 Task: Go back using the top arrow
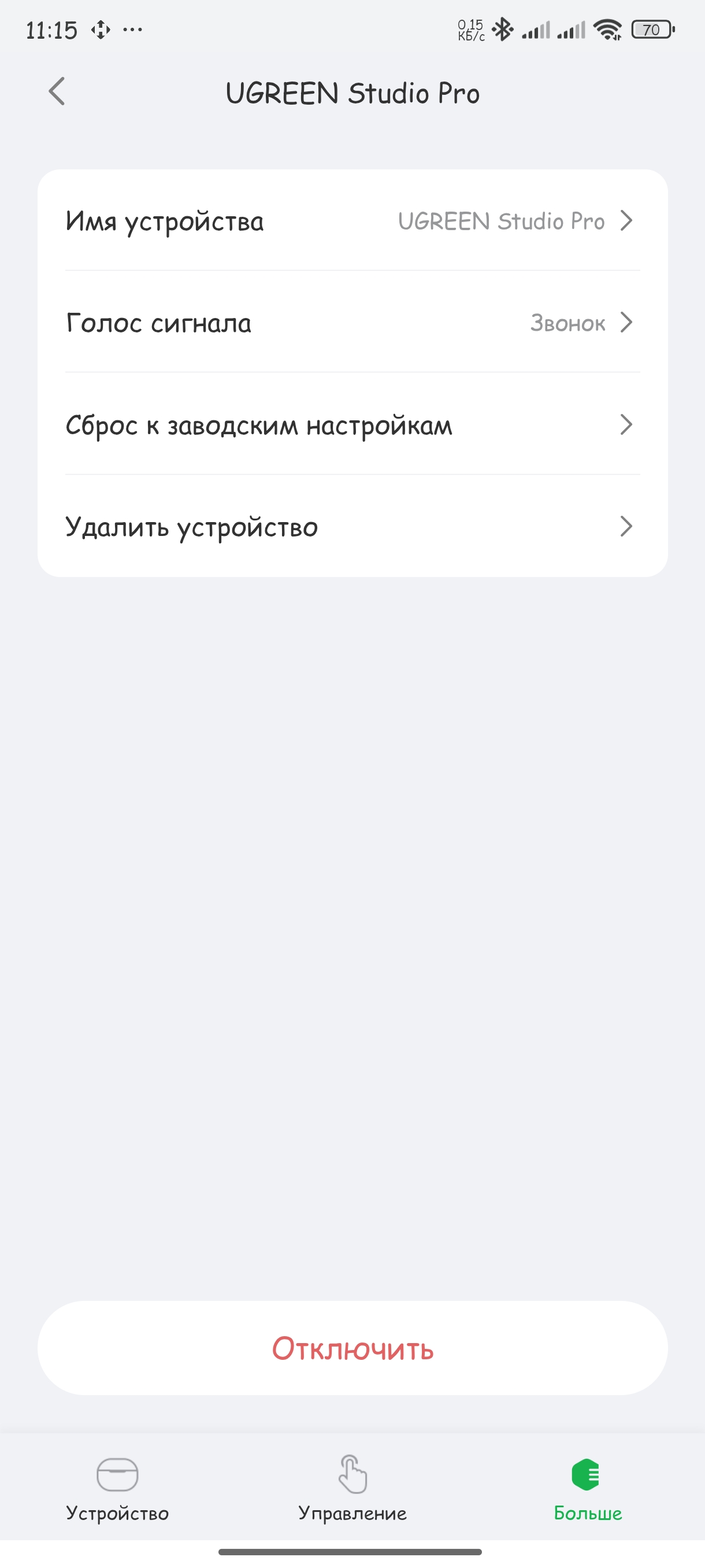pyautogui.click(x=57, y=92)
